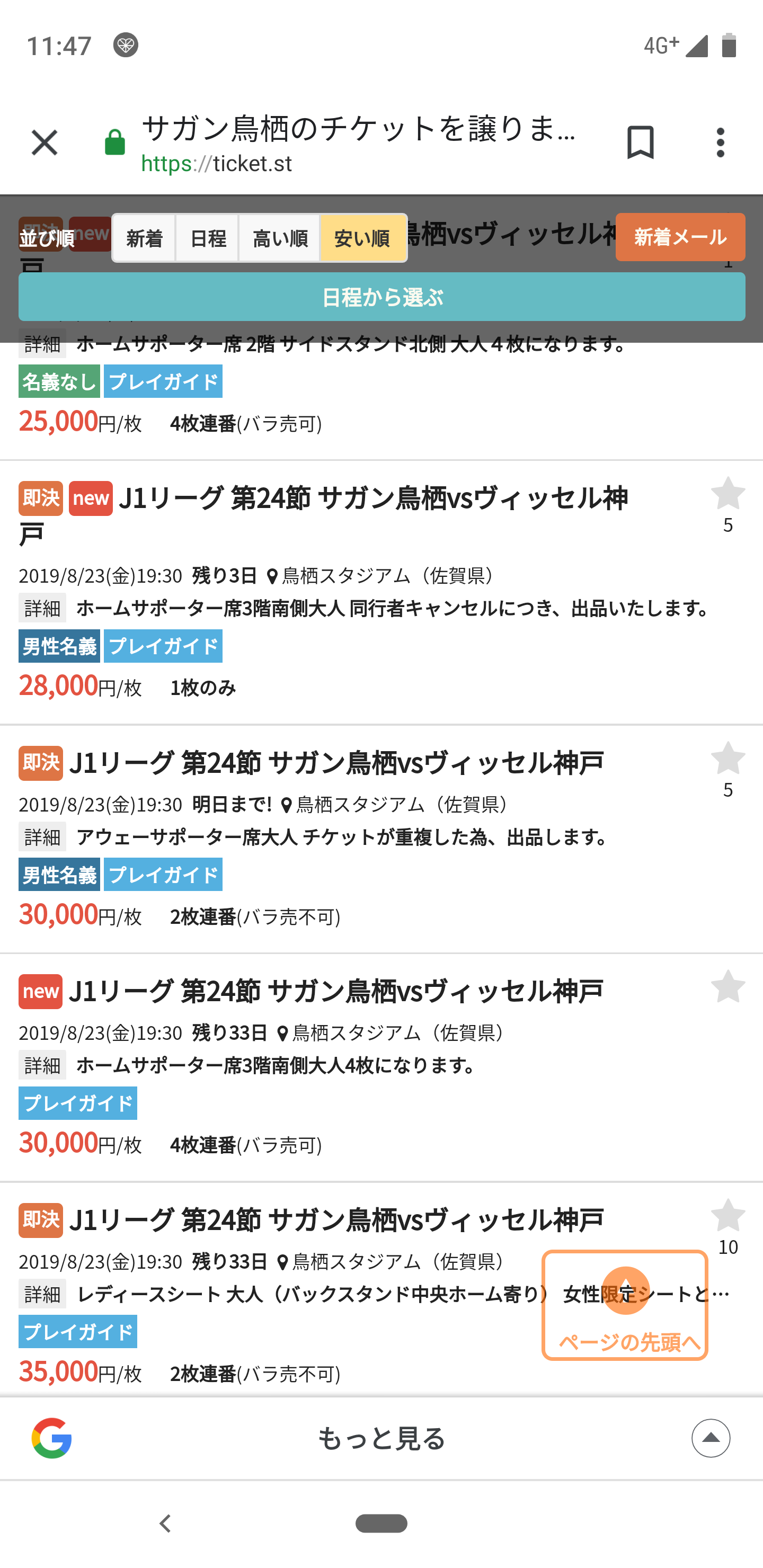Screen dimensions: 763x1568
Task: Expand the もっと見る panel
Action: pyautogui.click(x=381, y=1438)
